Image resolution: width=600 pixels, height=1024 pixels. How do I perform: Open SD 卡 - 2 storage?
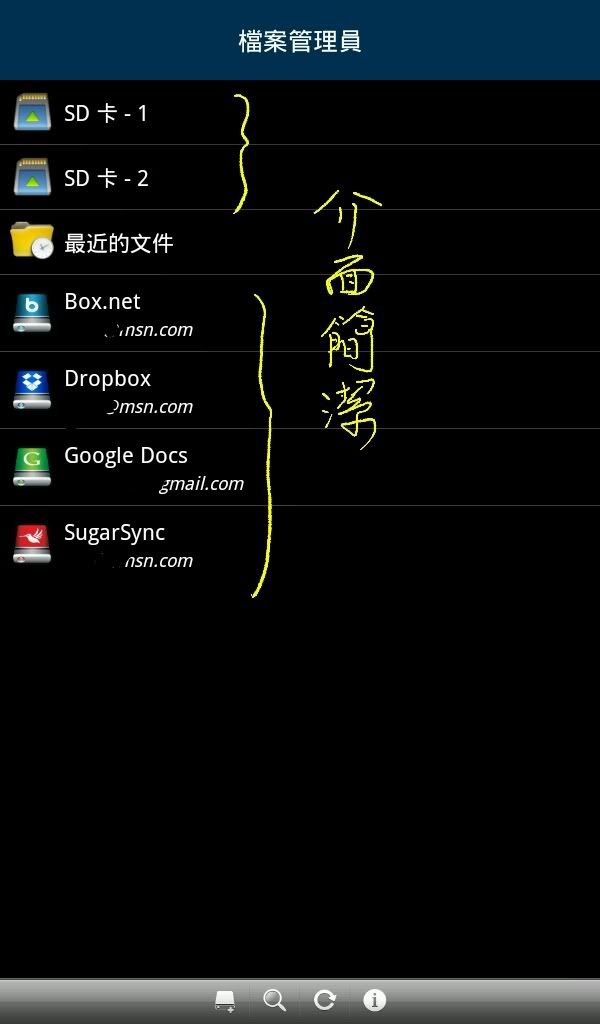tap(105, 178)
